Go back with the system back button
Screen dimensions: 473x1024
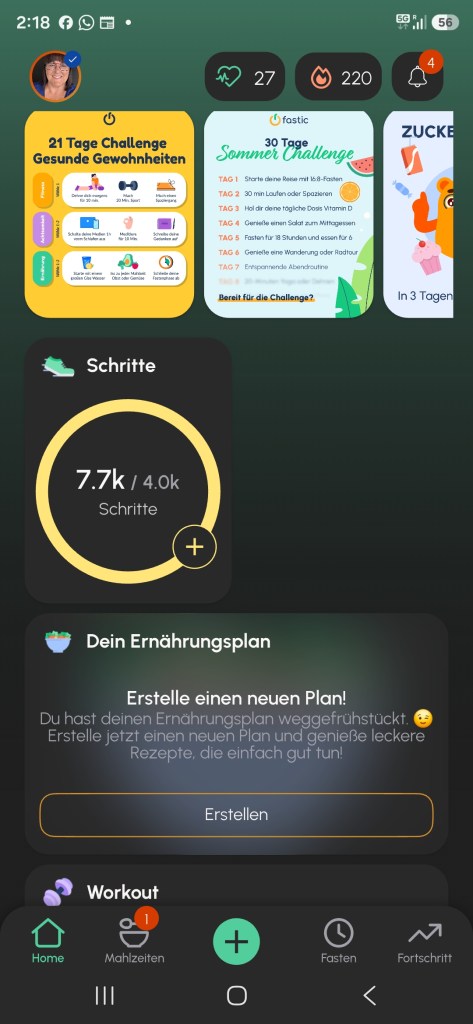pos(369,995)
